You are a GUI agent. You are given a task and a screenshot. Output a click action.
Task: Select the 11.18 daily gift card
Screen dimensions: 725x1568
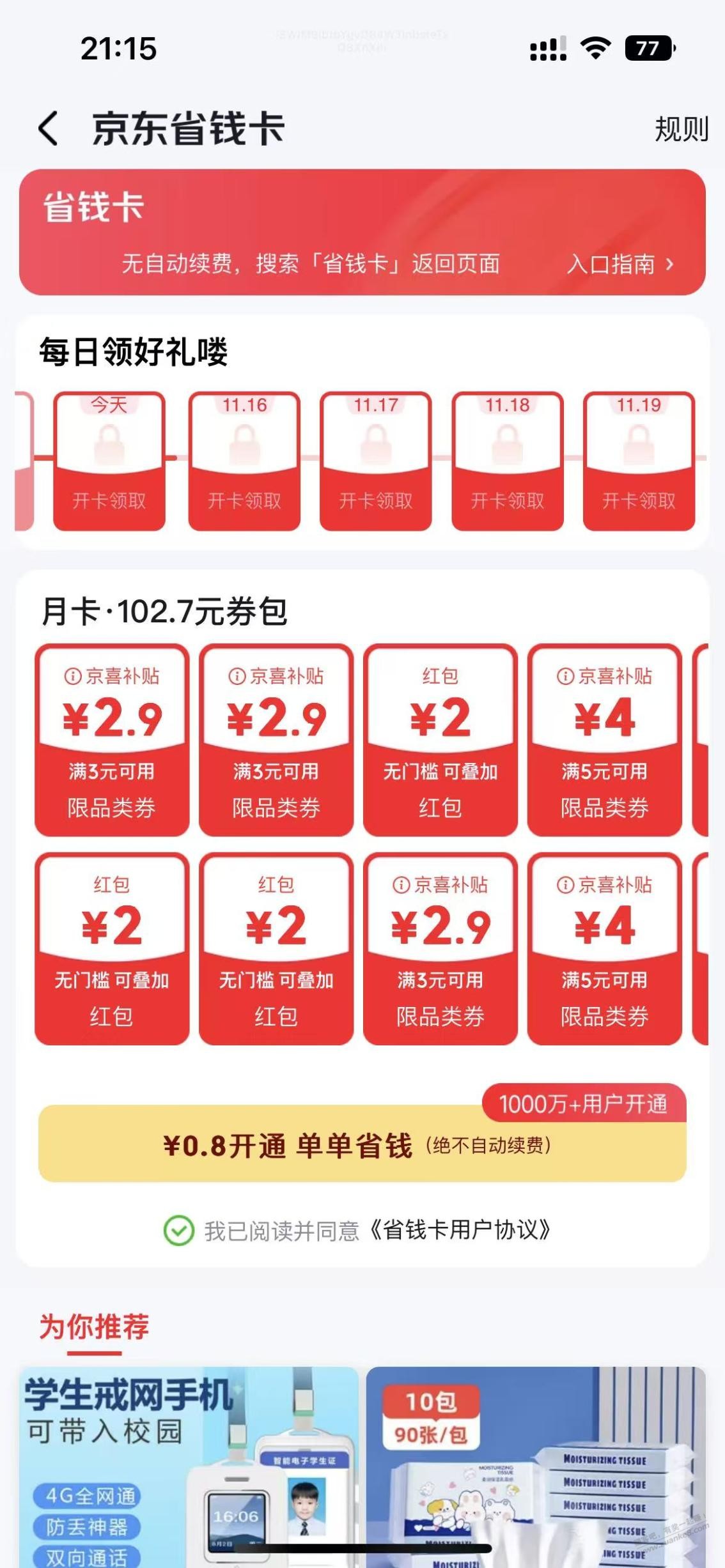pos(508,462)
